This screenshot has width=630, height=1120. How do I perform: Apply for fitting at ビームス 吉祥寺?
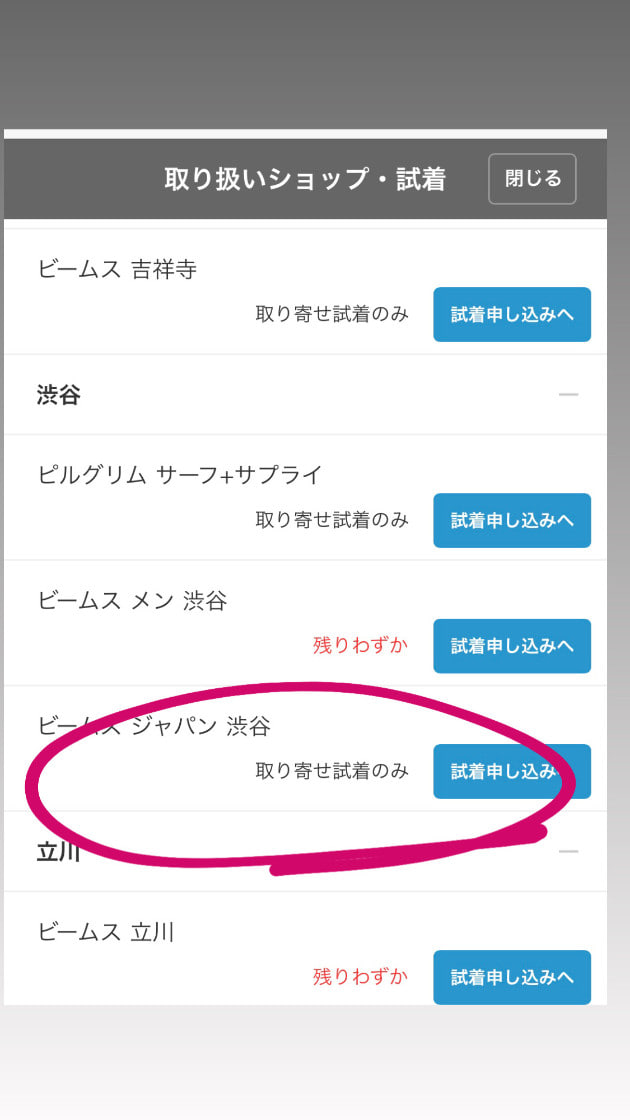coord(512,314)
